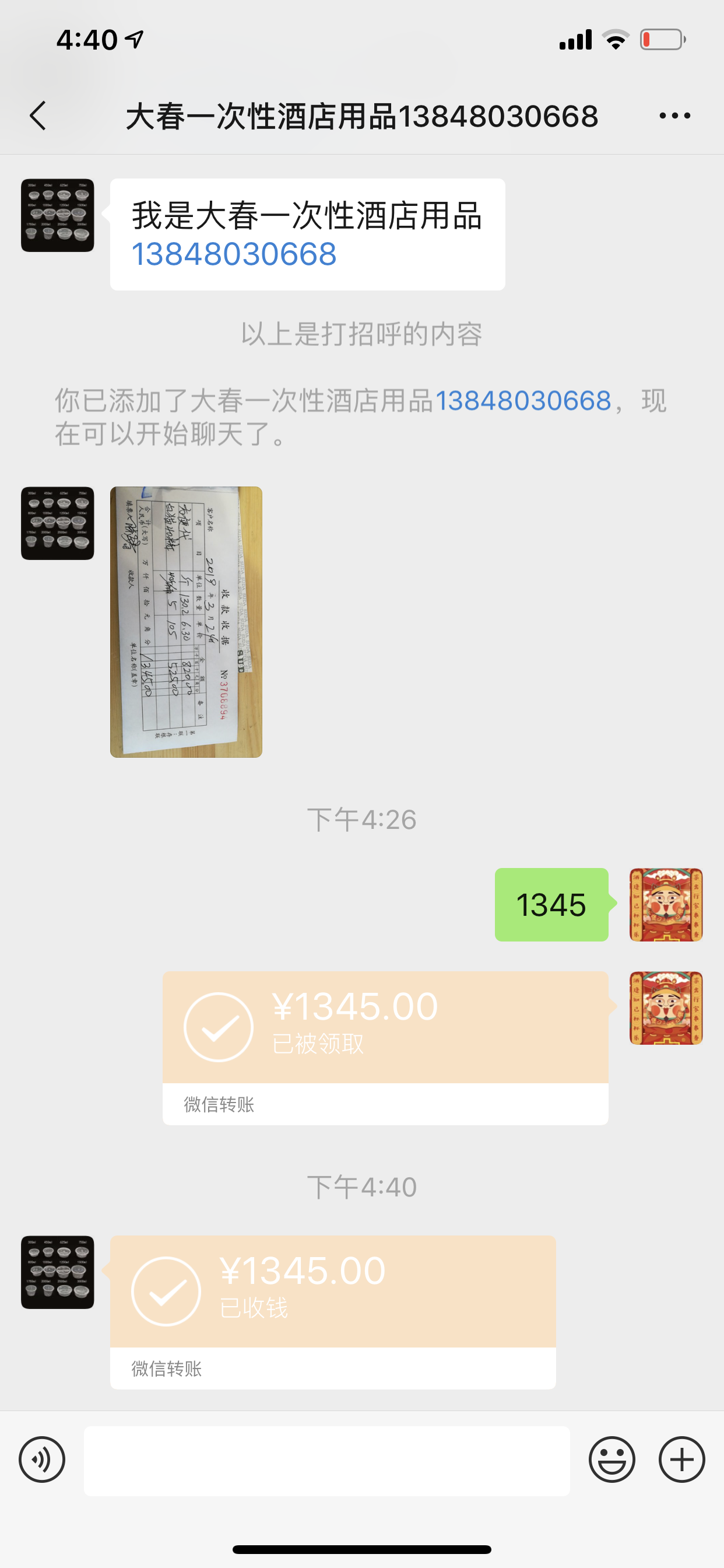Viewport: 724px width, 1568px height.
Task: Tap the phone number in the added-contact notice
Action: pyautogui.click(x=523, y=401)
